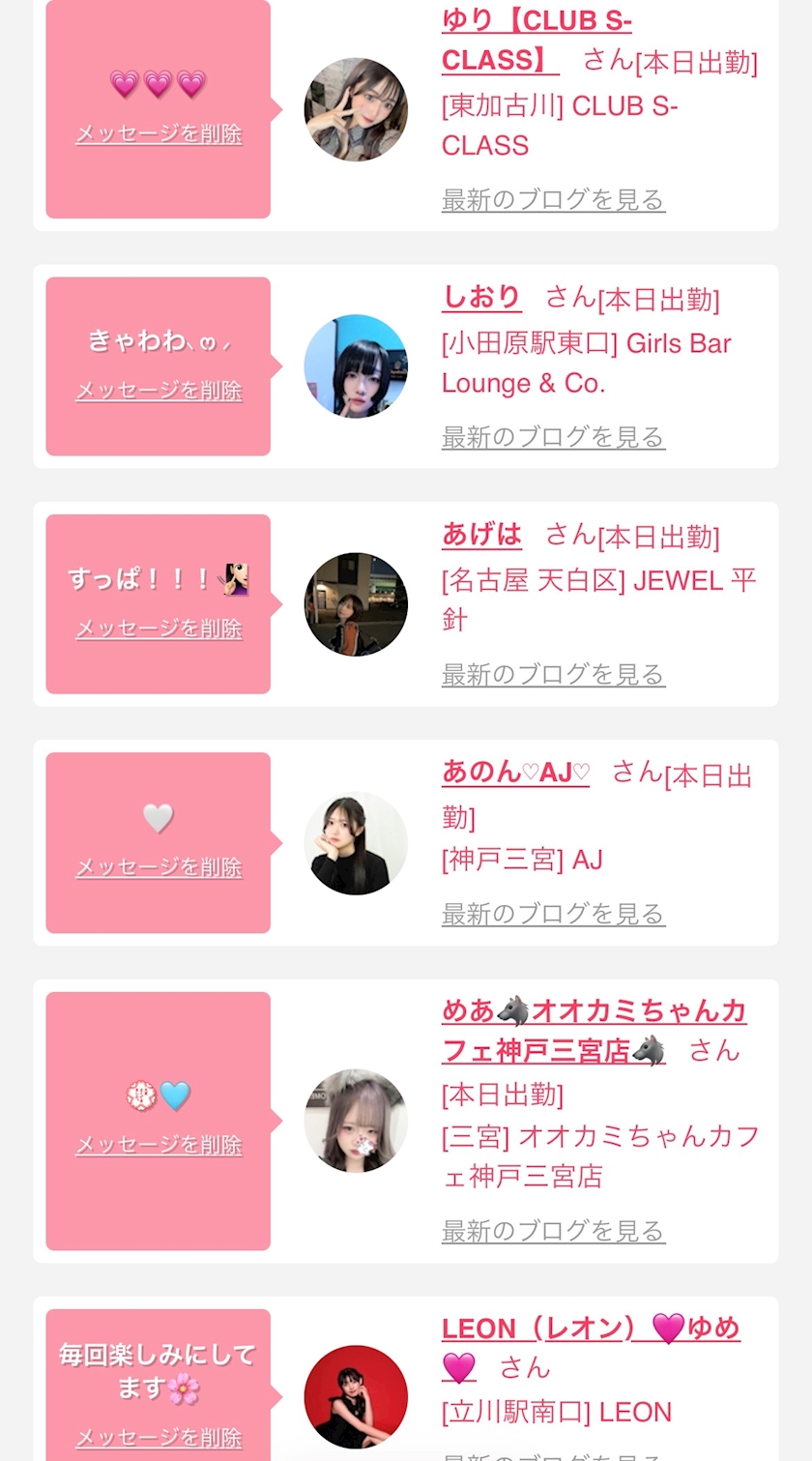812x1461 pixels.
Task: Open あのん♡AJ♡ profile link
Action: [515, 772]
